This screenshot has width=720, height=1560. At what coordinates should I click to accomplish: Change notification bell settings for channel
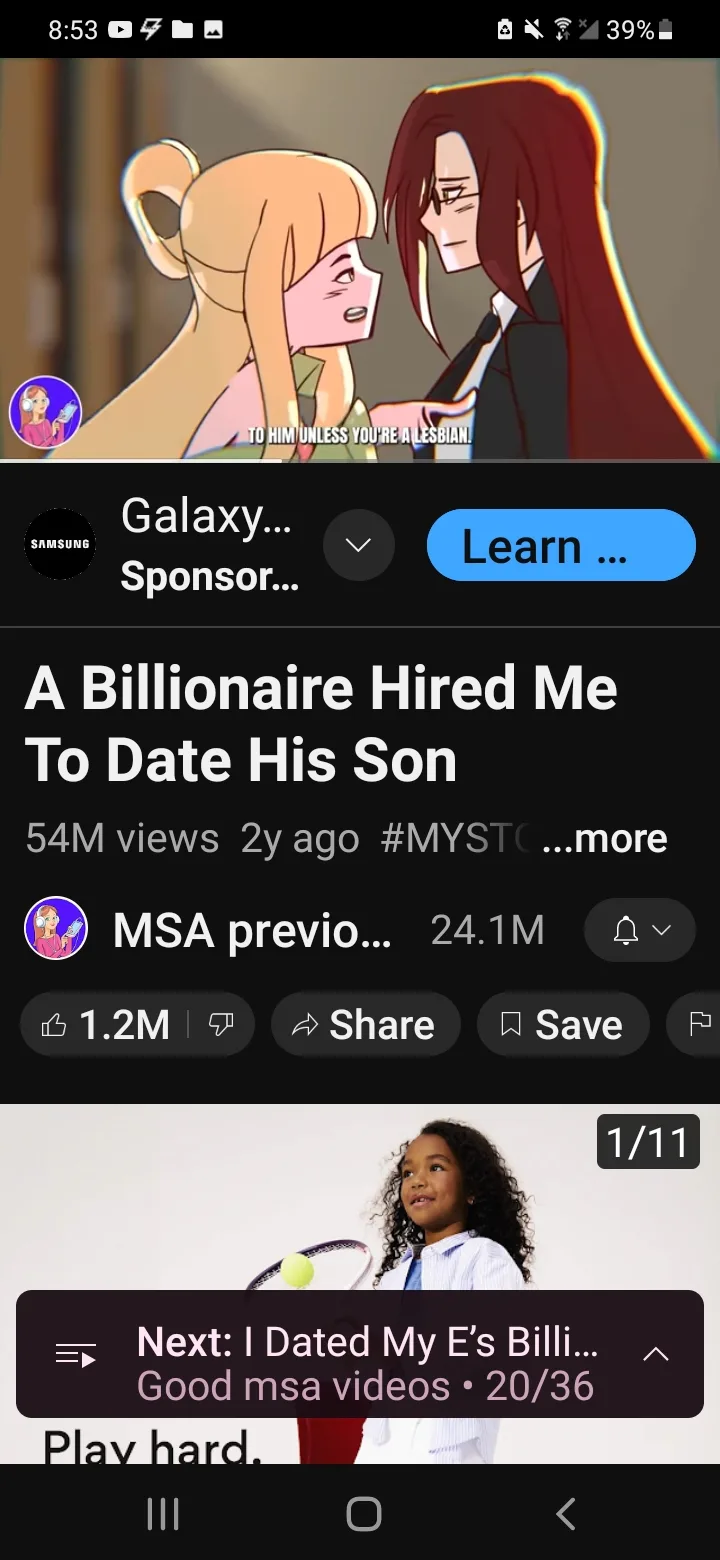tap(639, 930)
